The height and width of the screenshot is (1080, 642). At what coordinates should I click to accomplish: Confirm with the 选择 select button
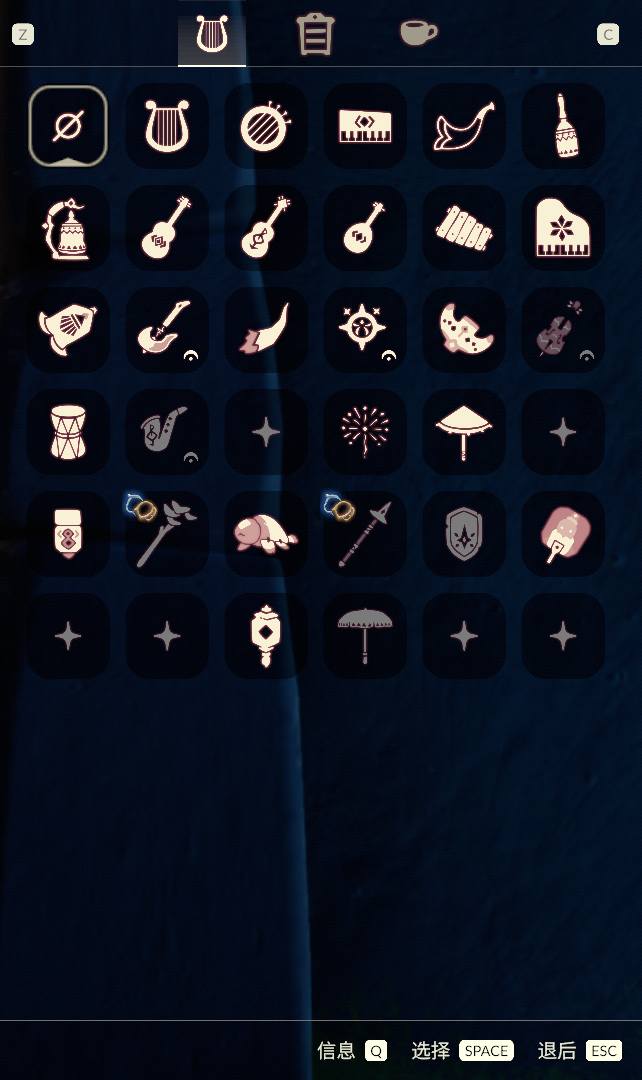point(462,1050)
